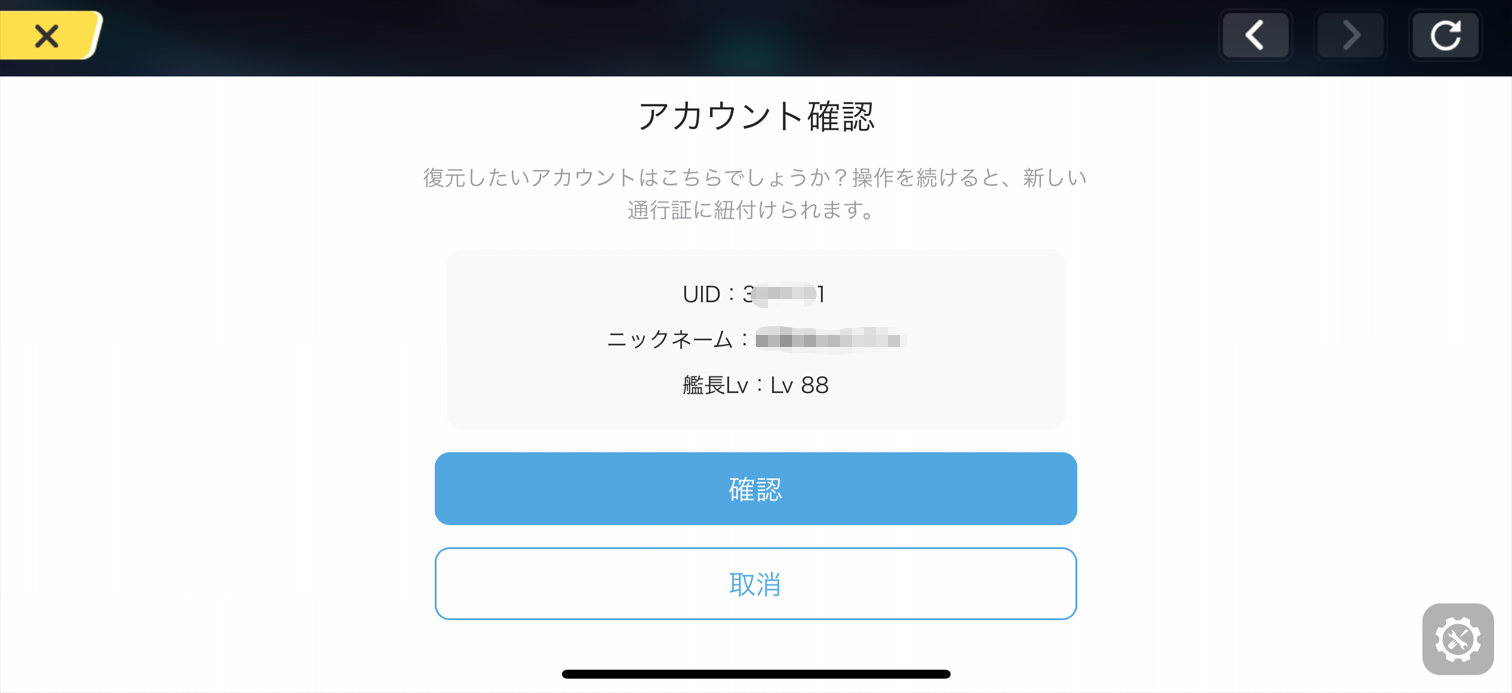The image size is (1512, 693).
Task: Confirm the account with 確認 button
Action: 755,489
